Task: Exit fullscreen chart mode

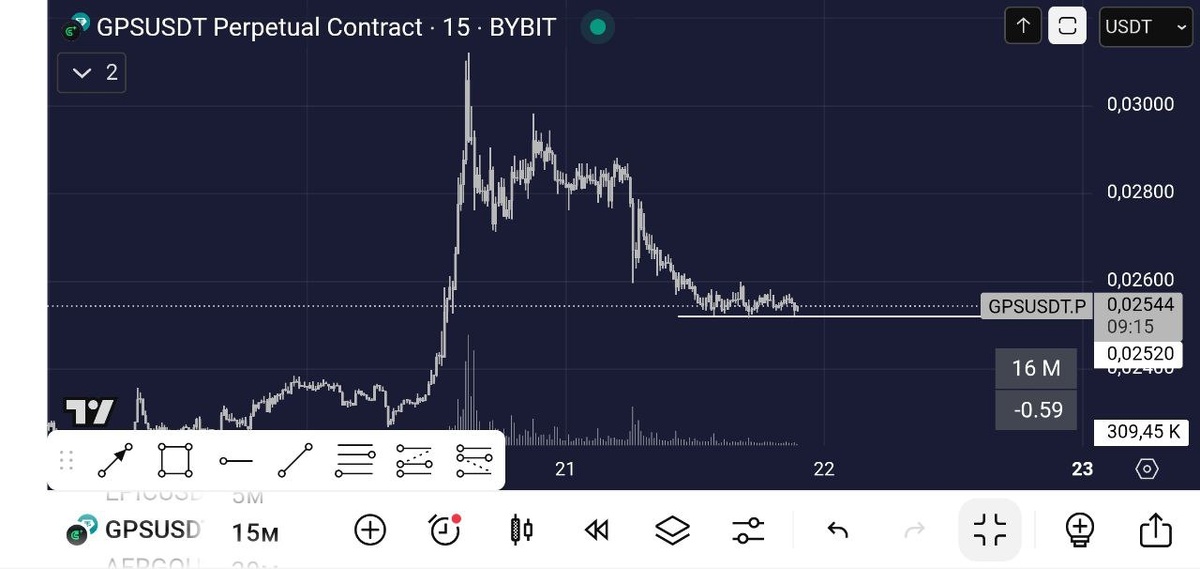Action: [x=990, y=530]
